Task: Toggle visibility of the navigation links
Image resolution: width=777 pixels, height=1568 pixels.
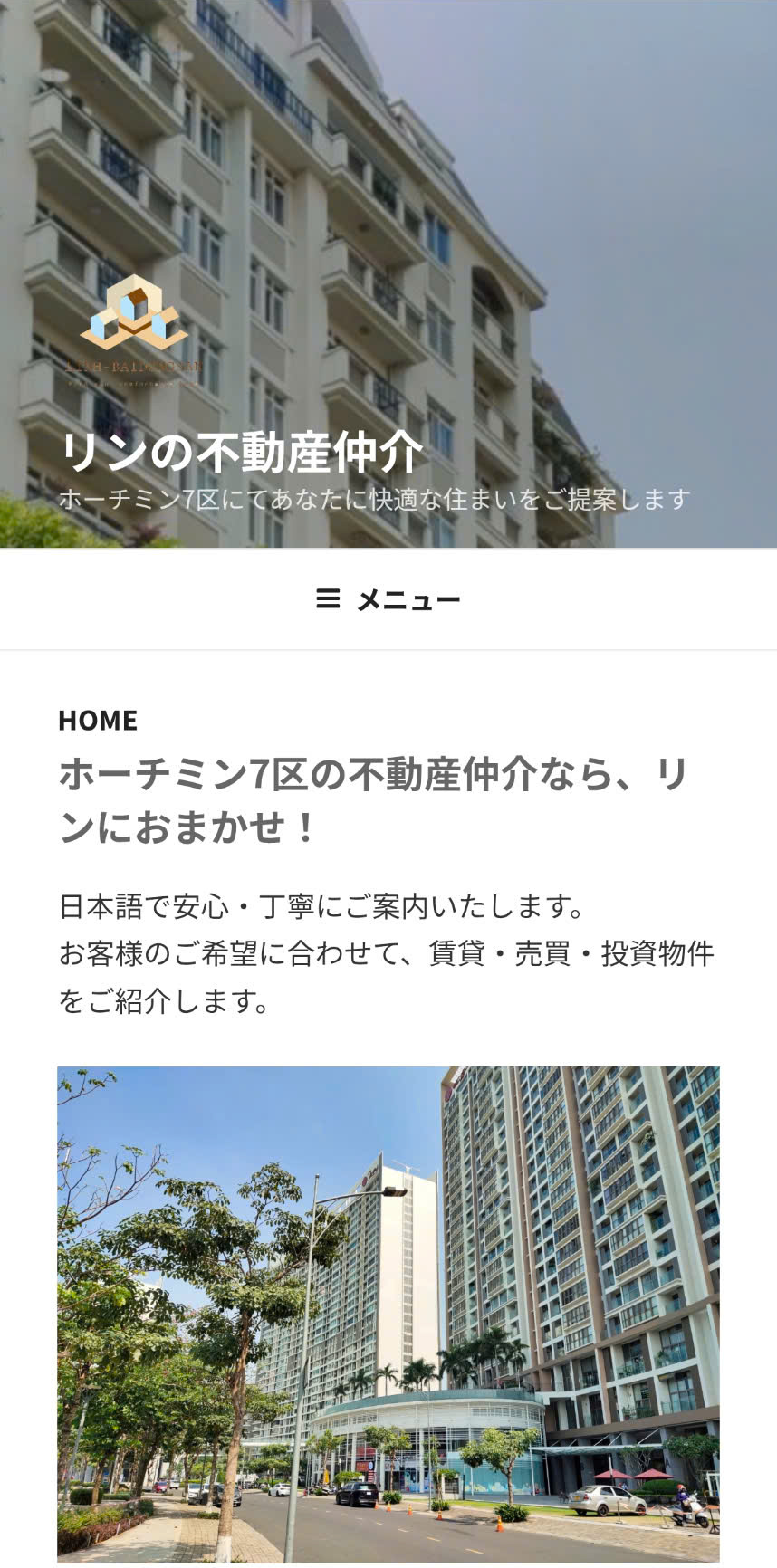Action: pos(388,598)
